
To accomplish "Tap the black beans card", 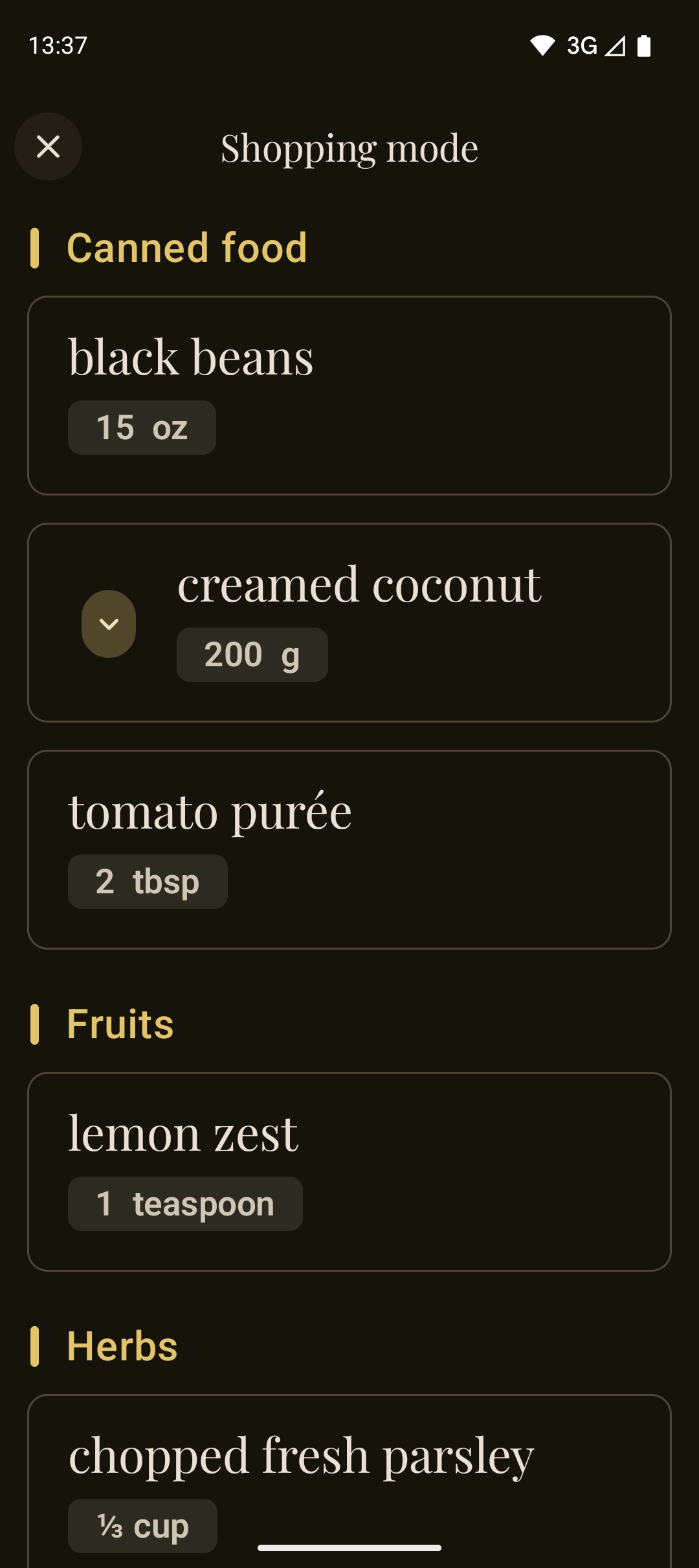I will (349, 395).
